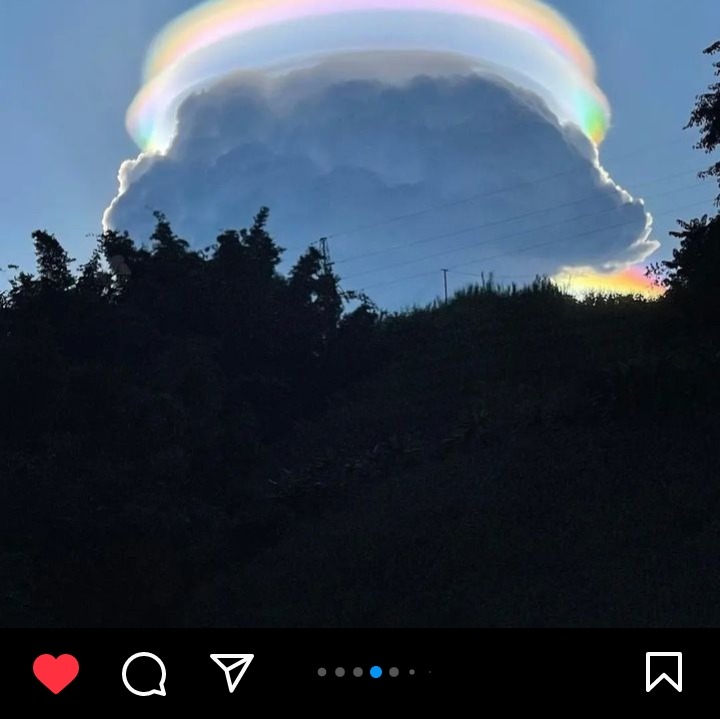
Task: Save the post with the bookmark icon
Action: pos(663,672)
